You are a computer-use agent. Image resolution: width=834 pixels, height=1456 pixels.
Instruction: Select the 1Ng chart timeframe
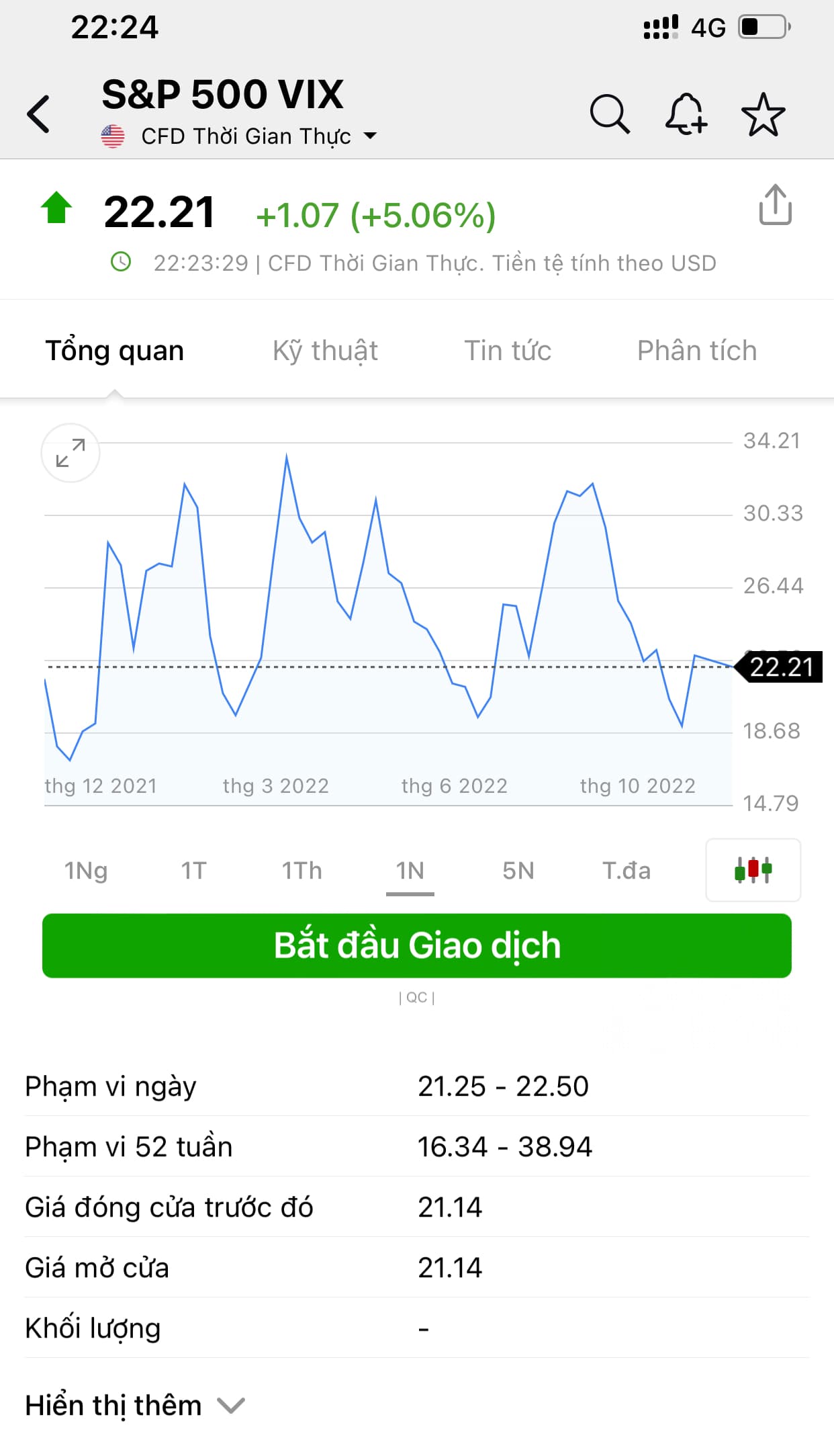pos(86,871)
